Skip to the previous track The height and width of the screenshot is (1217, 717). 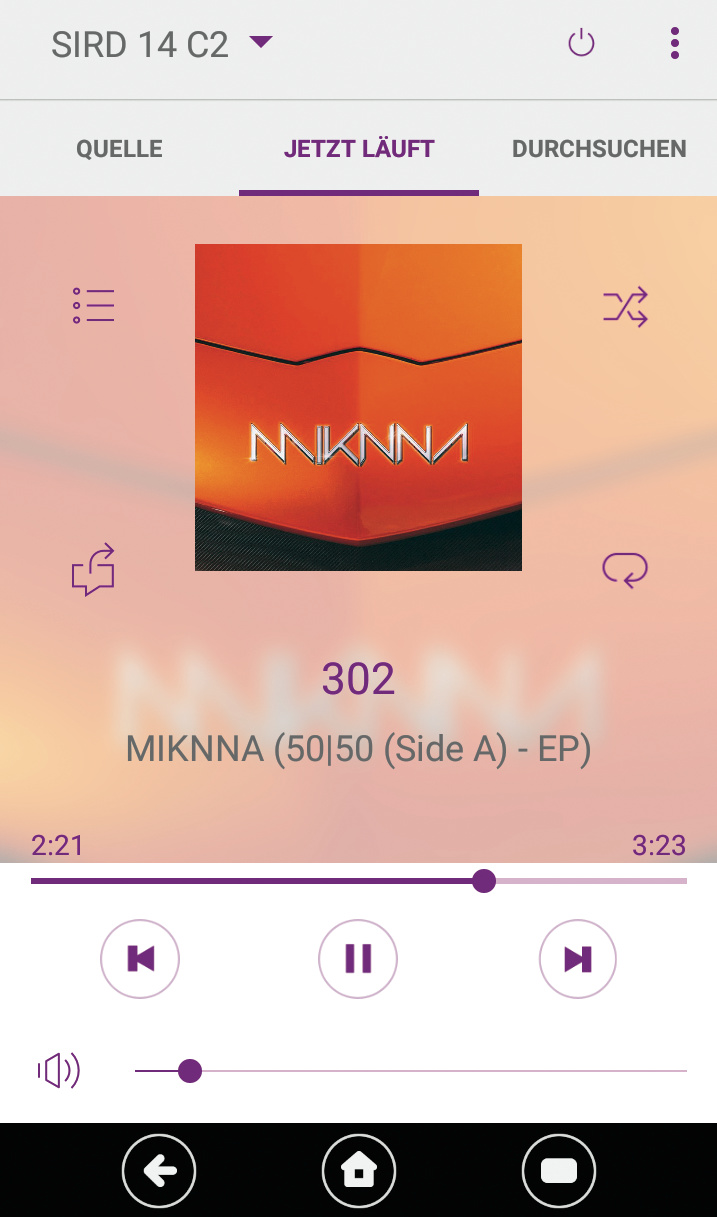click(140, 959)
